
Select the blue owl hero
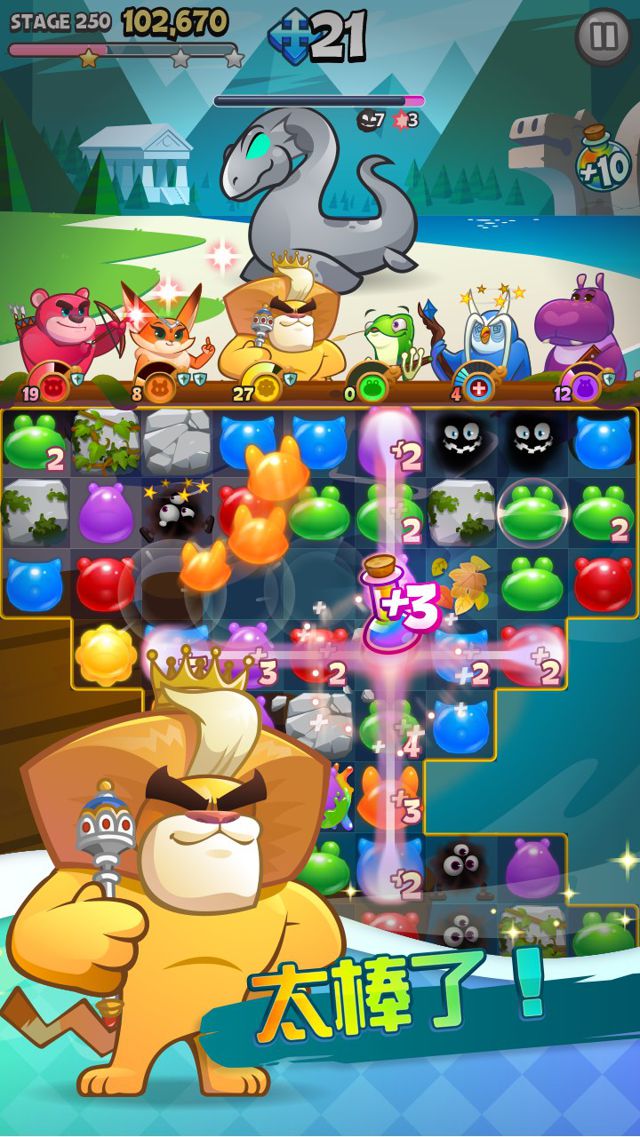pyautogui.click(x=487, y=335)
